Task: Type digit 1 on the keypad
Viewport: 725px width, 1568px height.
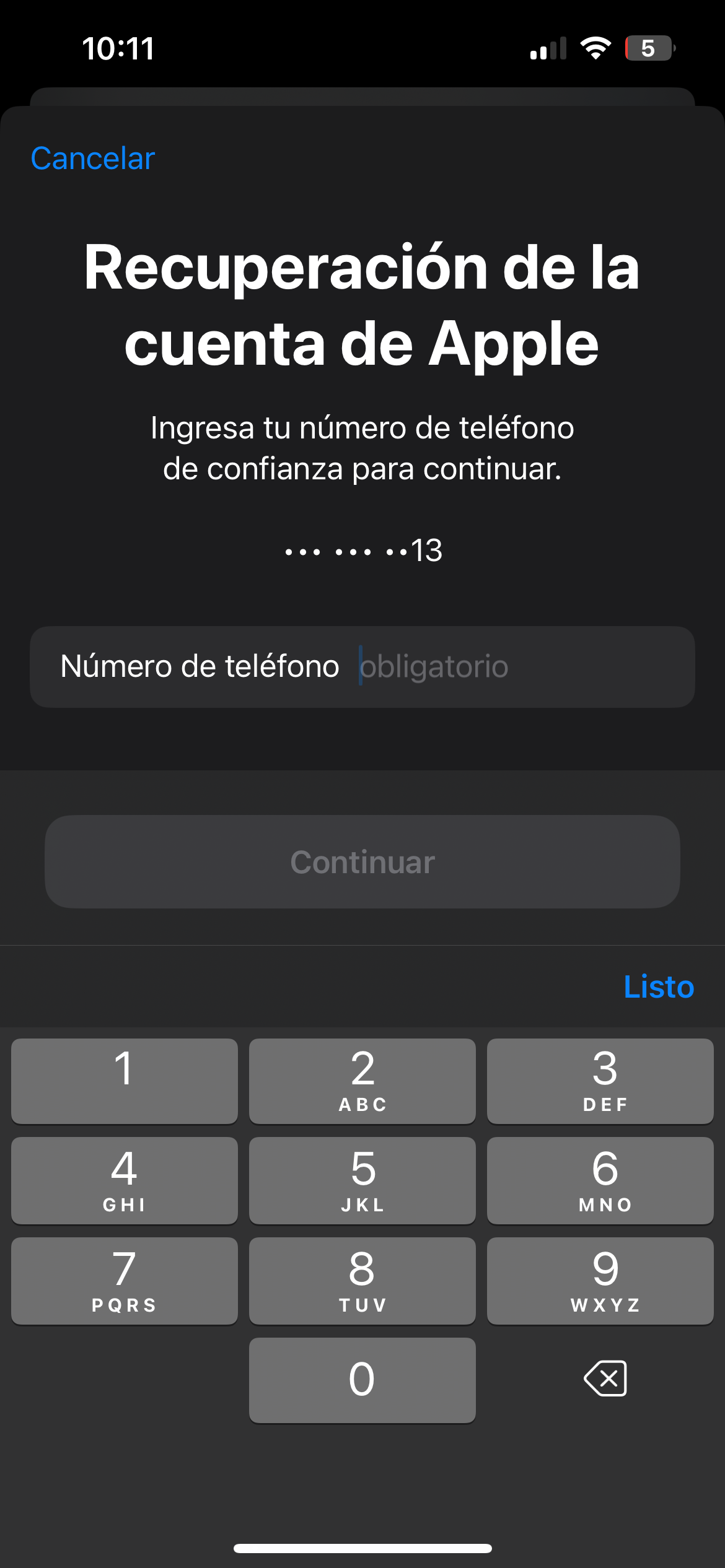Action: pos(124,1081)
